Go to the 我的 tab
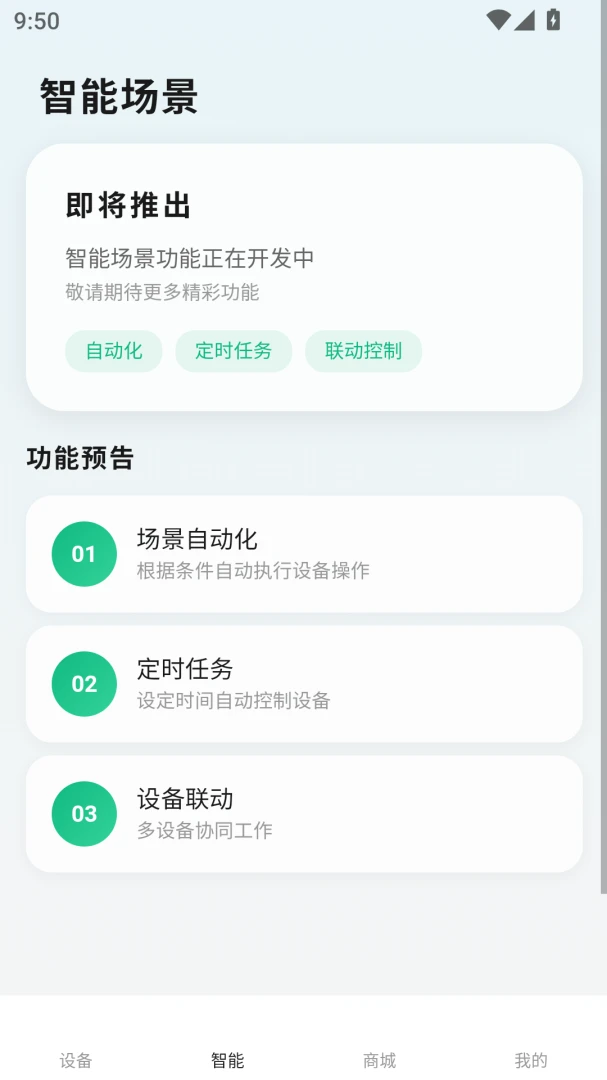 tap(531, 1059)
